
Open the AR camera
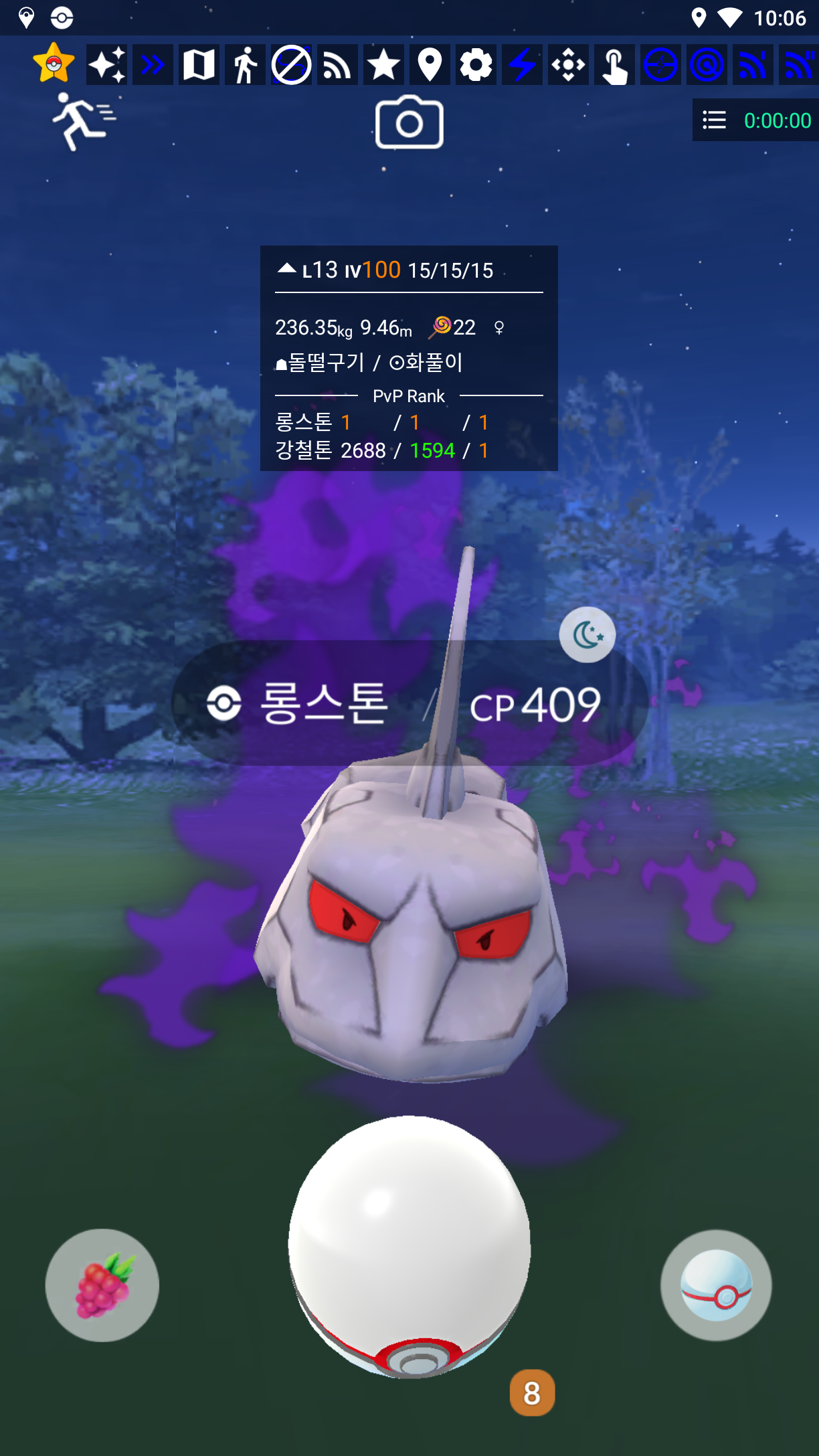point(409,122)
